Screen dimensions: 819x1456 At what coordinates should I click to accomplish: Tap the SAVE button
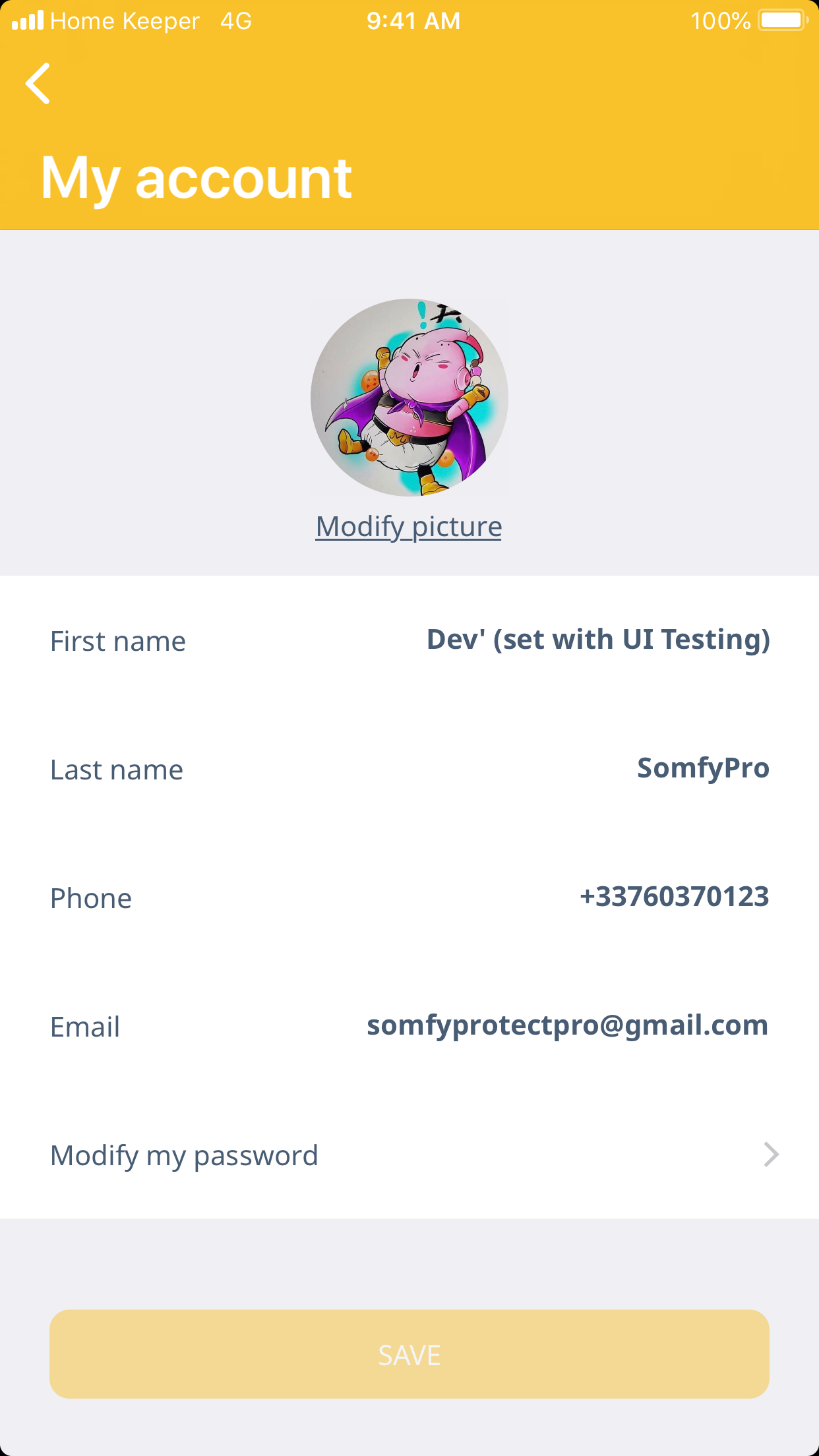tap(409, 1354)
